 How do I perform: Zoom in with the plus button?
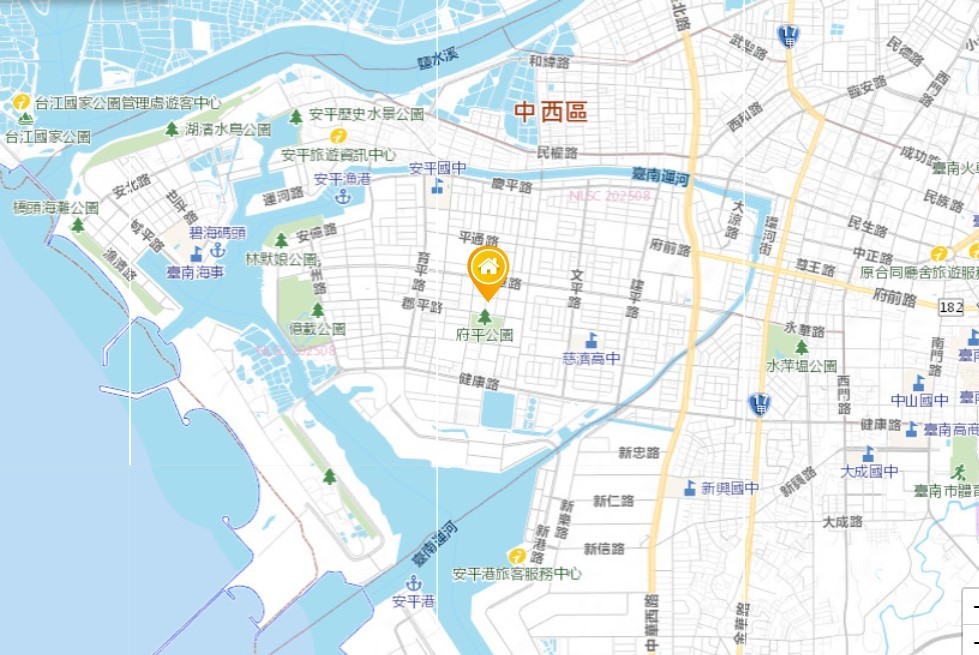click(x=975, y=607)
